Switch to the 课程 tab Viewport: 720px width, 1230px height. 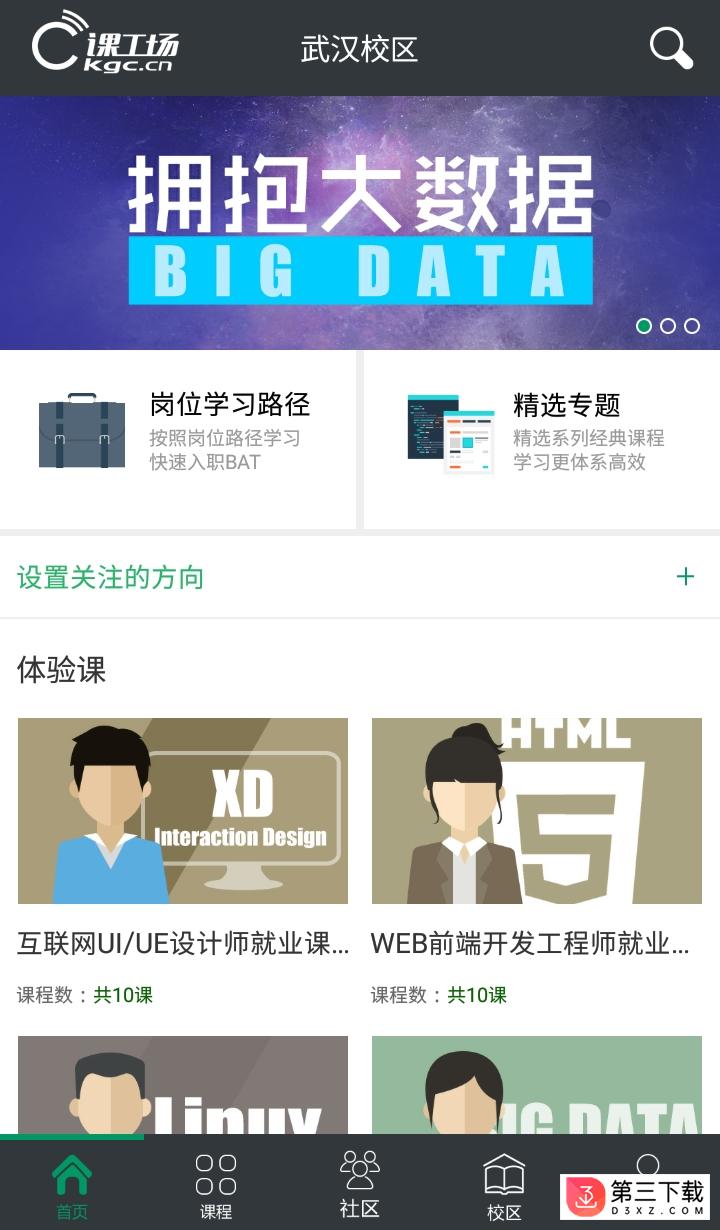click(216, 1187)
